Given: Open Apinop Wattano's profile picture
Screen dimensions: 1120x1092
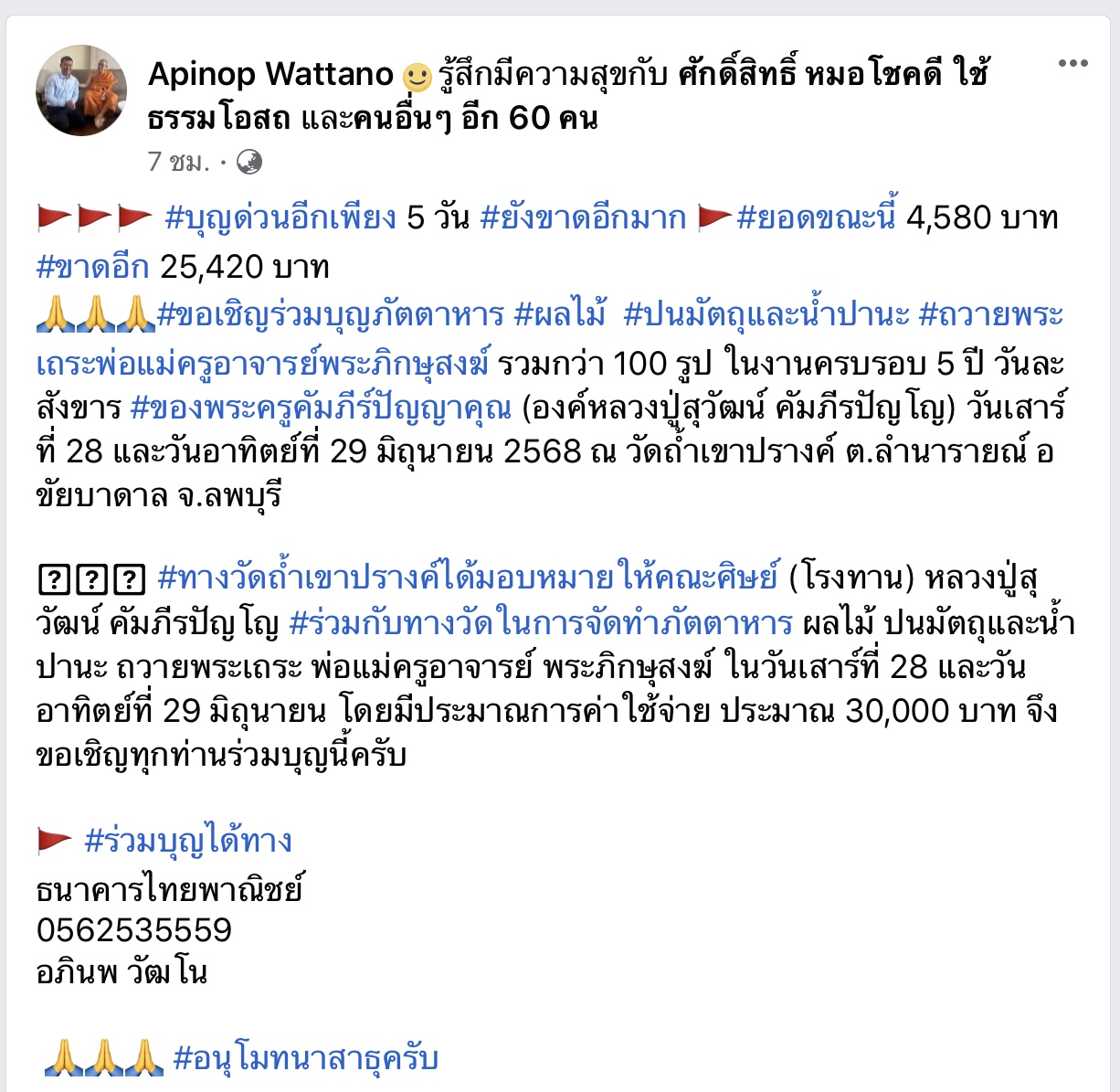Looking at the screenshot, I should [81, 90].
